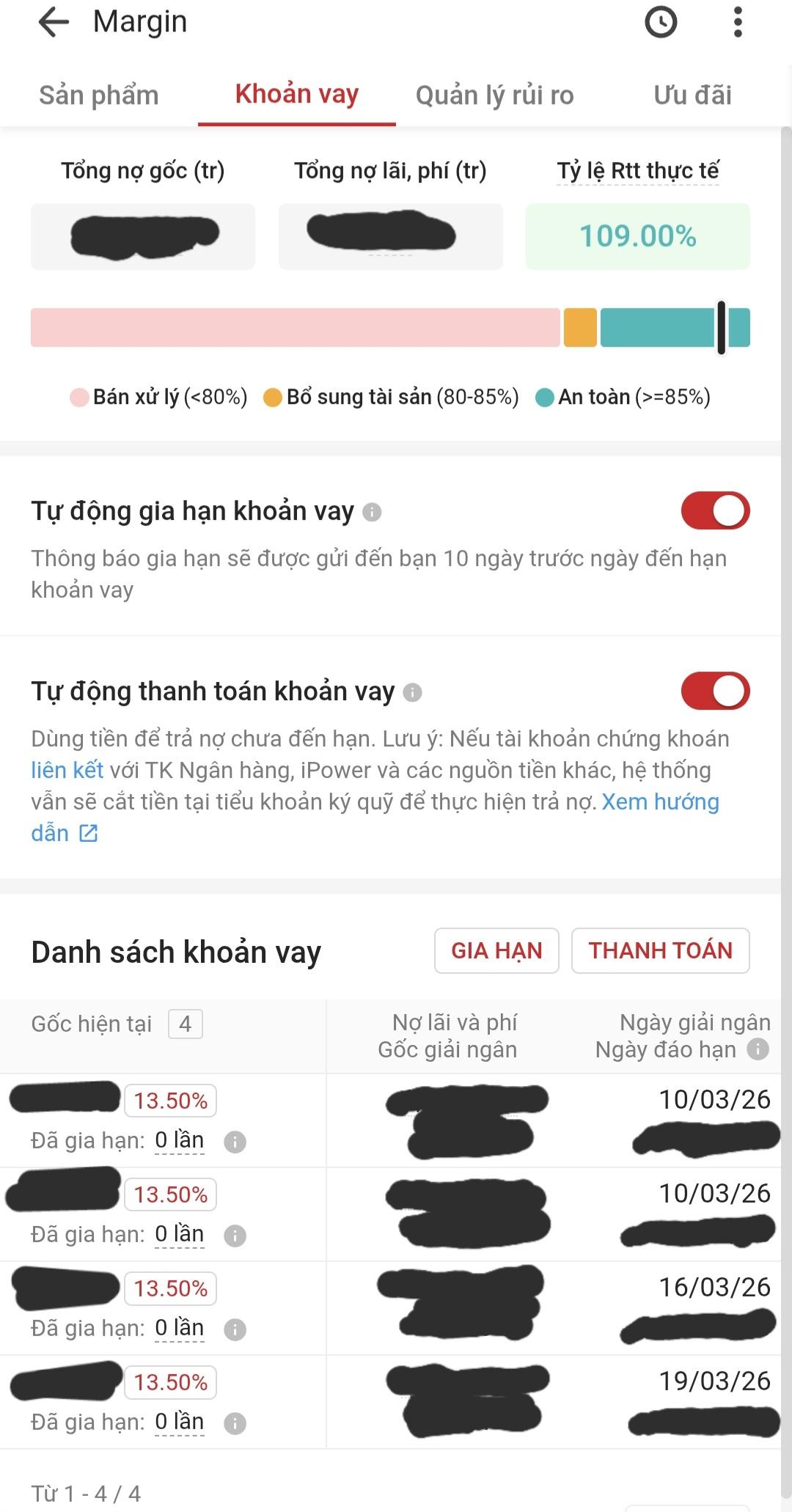
Task: Toggle Tự động thanh toán khoản vay switch
Action: pyautogui.click(x=715, y=691)
